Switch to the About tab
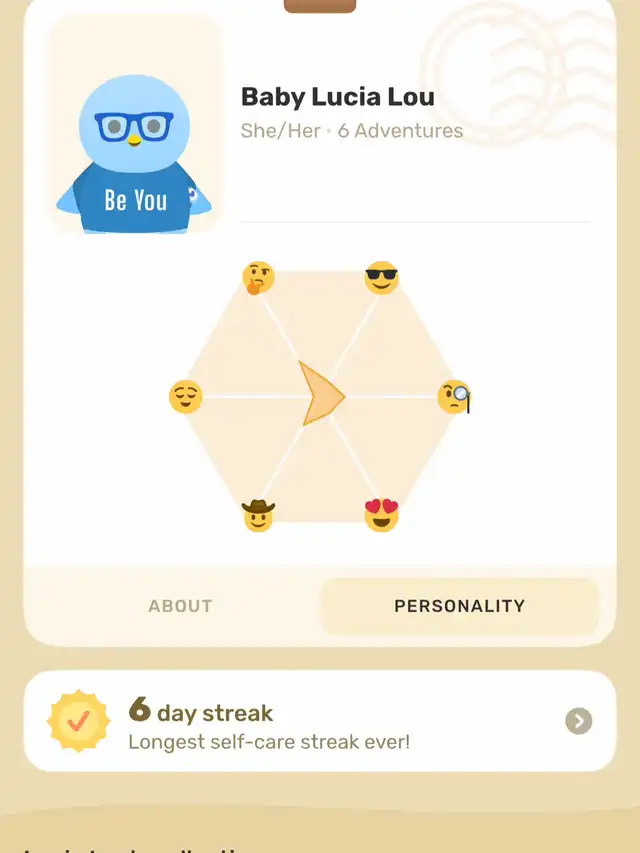 pos(180,606)
